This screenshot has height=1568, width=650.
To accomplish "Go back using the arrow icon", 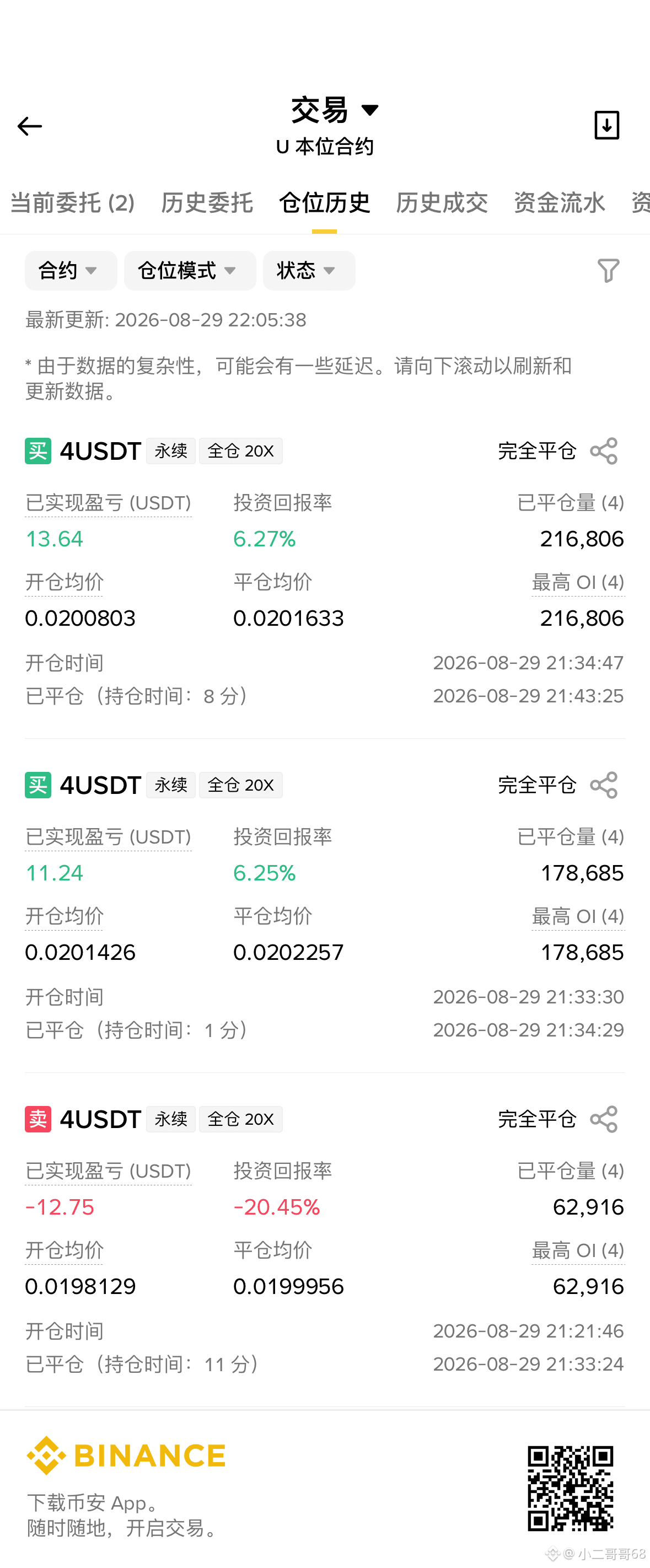I will 29,126.
